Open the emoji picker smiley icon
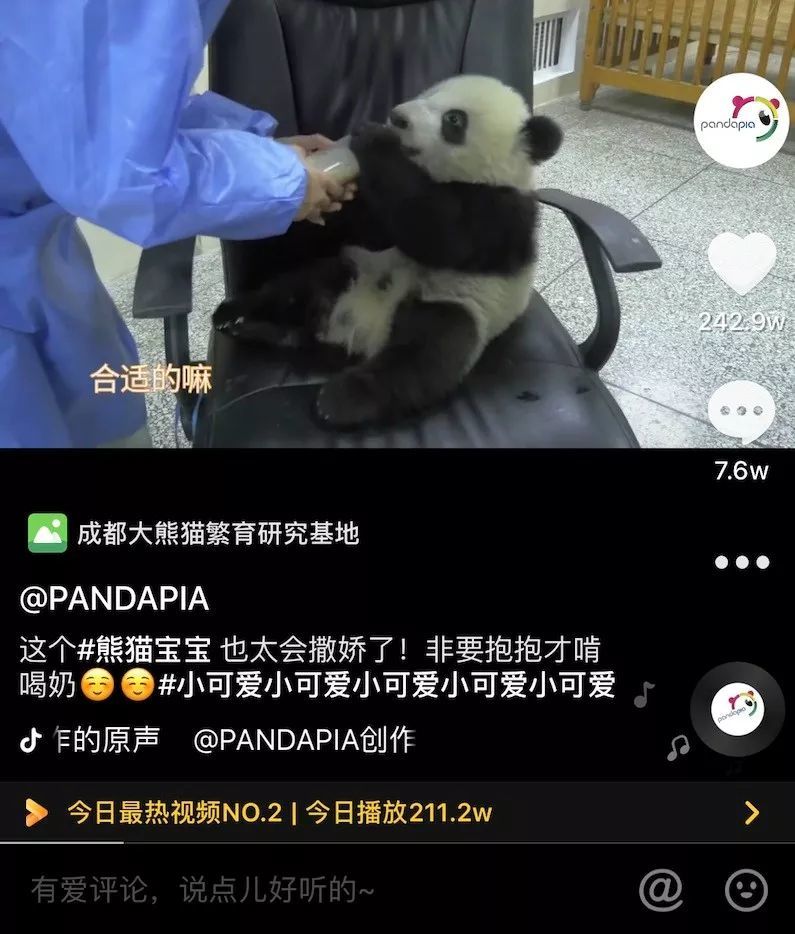 [x=745, y=889]
